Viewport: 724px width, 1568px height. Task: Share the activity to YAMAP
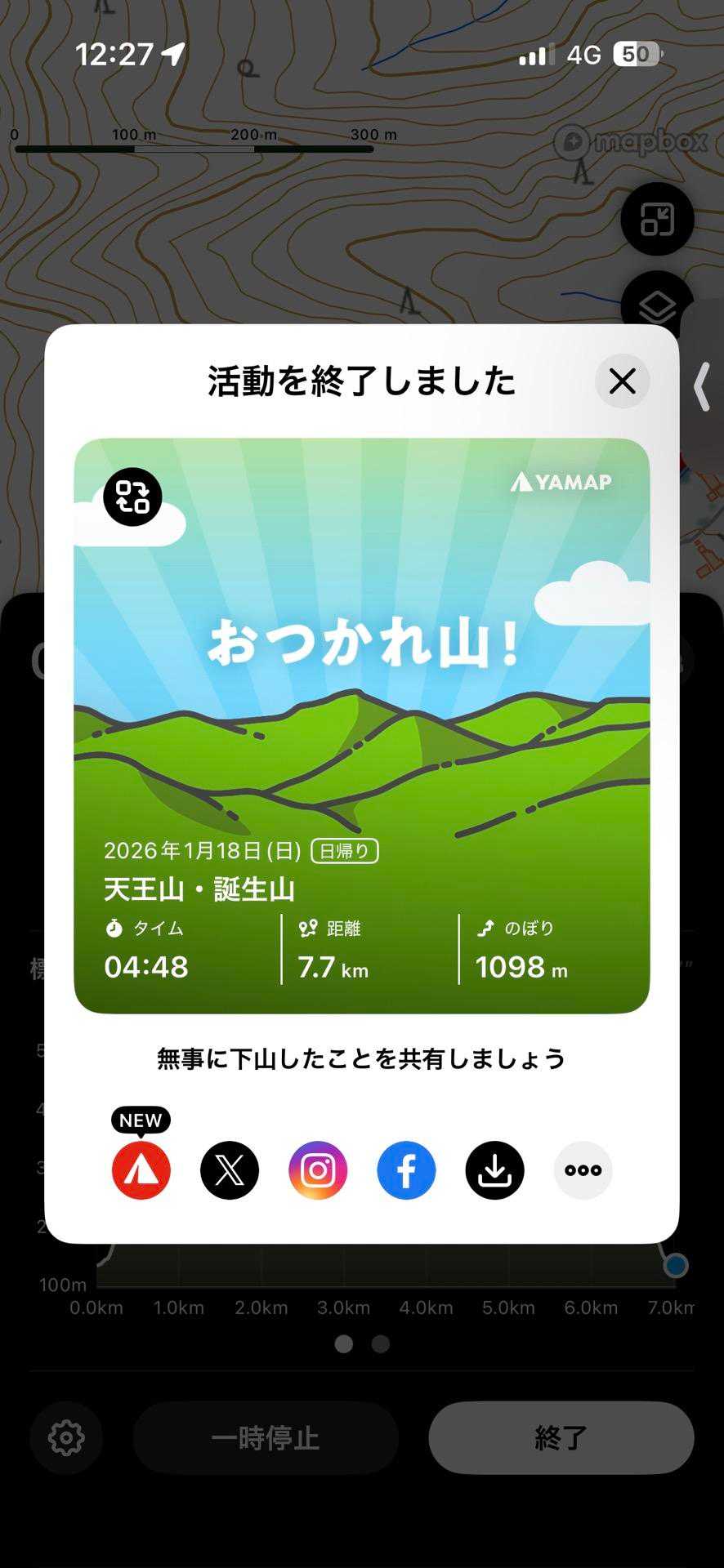pyautogui.click(x=141, y=1170)
